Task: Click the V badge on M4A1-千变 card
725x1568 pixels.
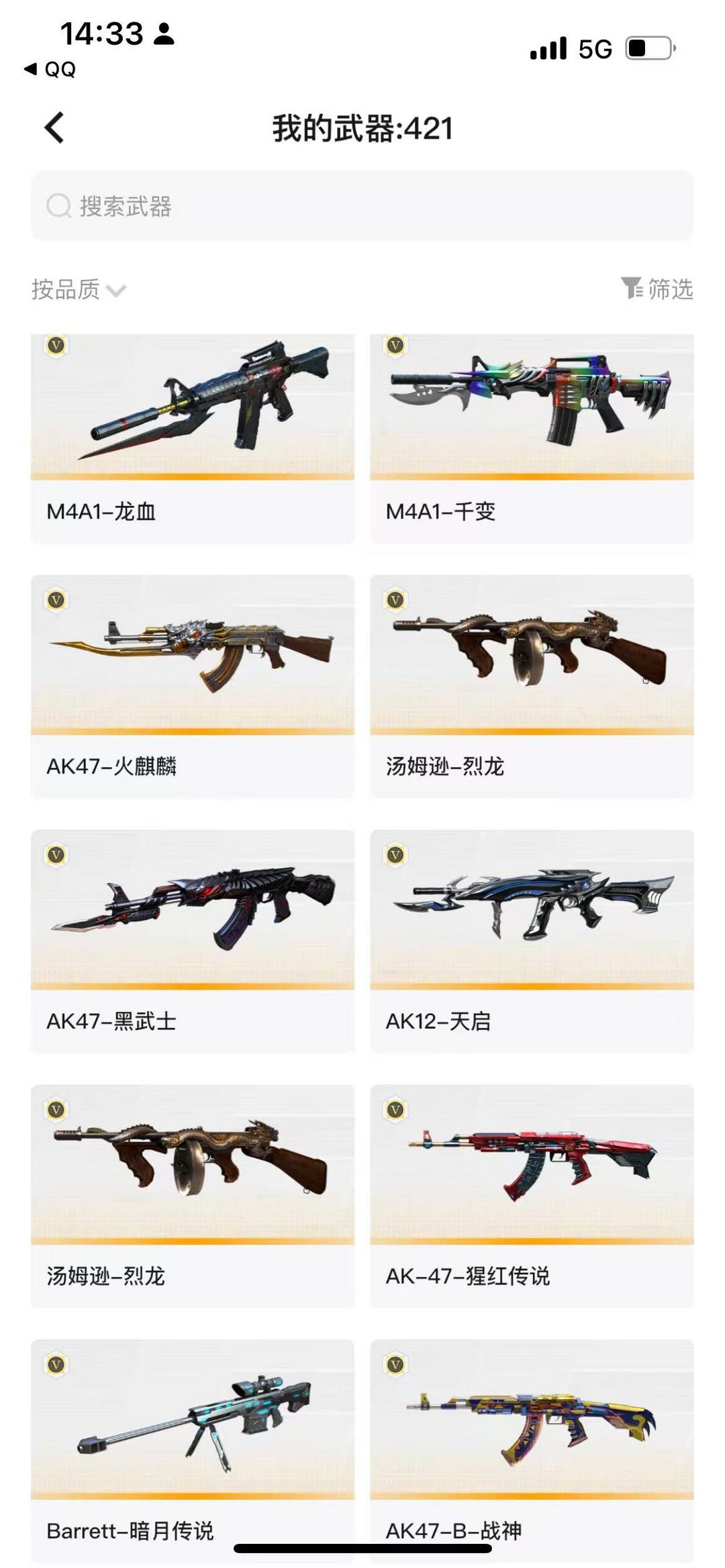Action: tap(395, 346)
